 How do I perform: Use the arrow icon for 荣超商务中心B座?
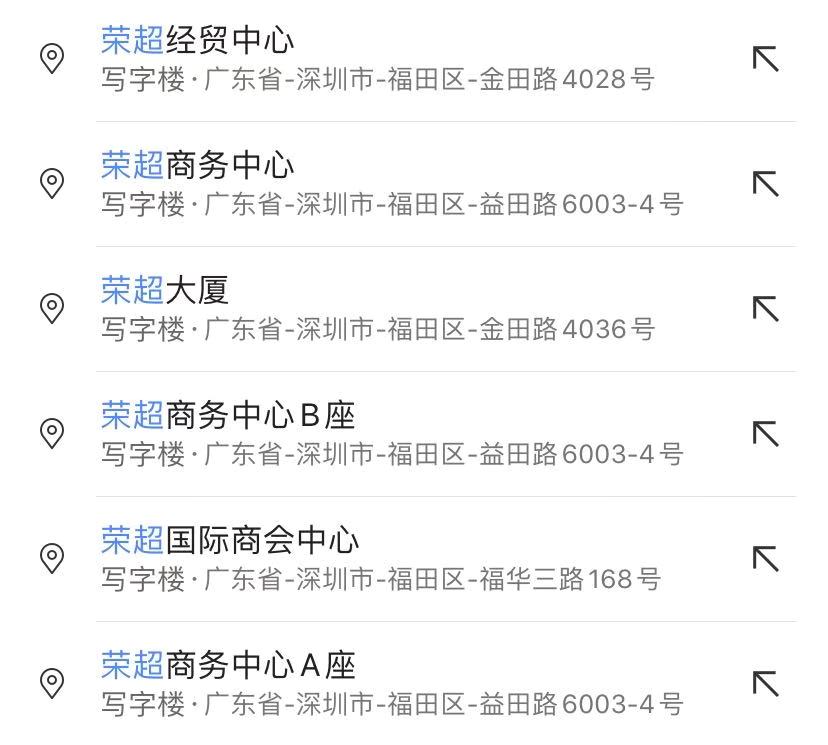[x=765, y=434]
